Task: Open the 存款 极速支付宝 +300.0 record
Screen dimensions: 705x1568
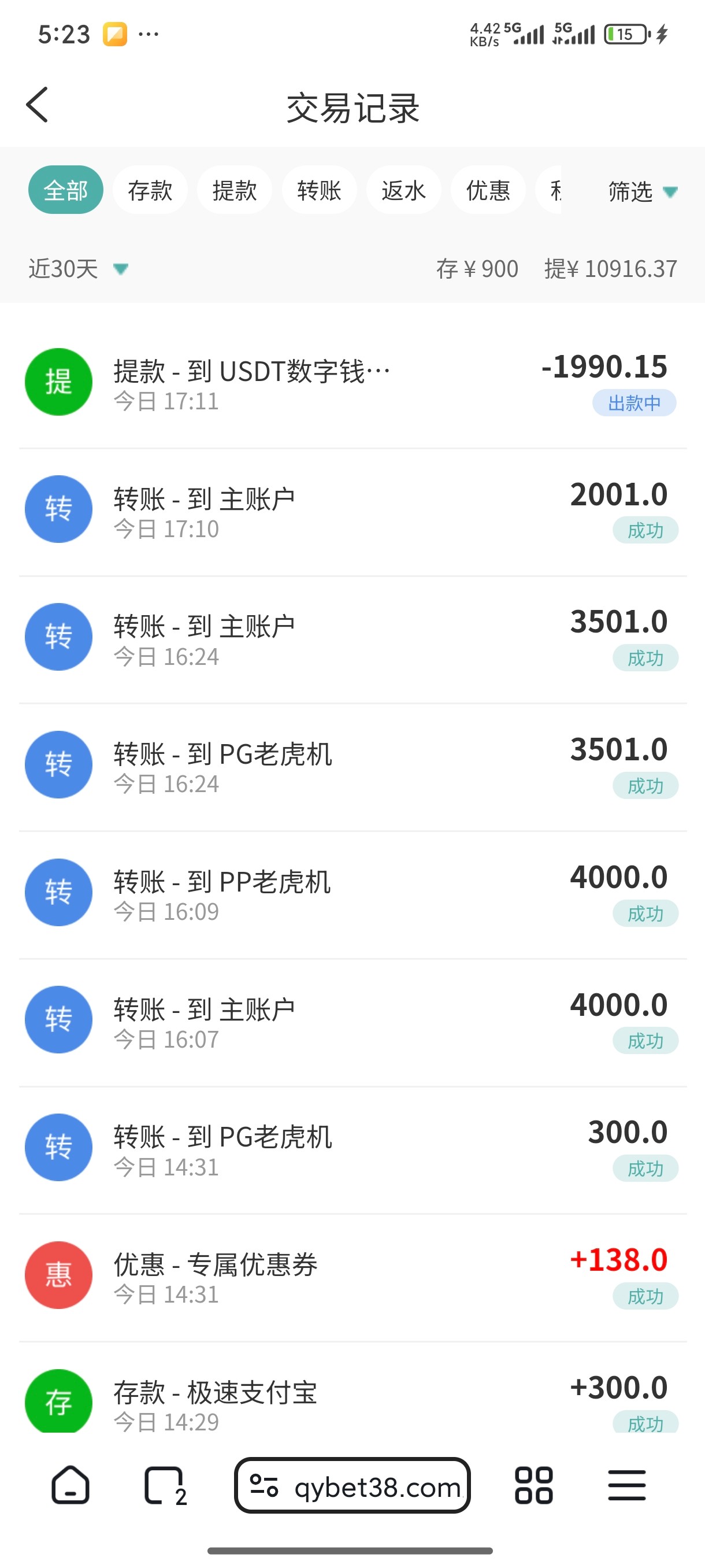Action: (353, 1400)
